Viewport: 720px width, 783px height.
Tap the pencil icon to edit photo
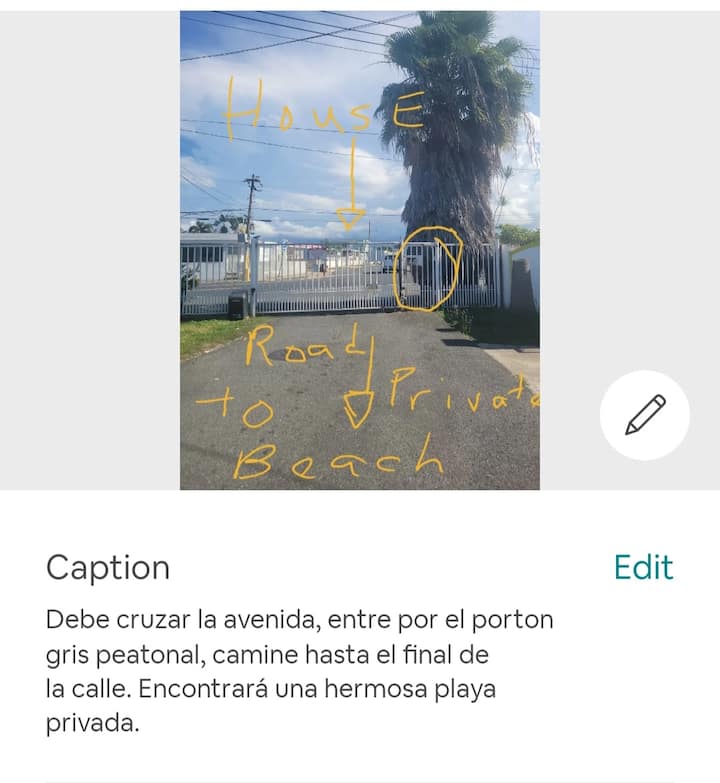(645, 414)
